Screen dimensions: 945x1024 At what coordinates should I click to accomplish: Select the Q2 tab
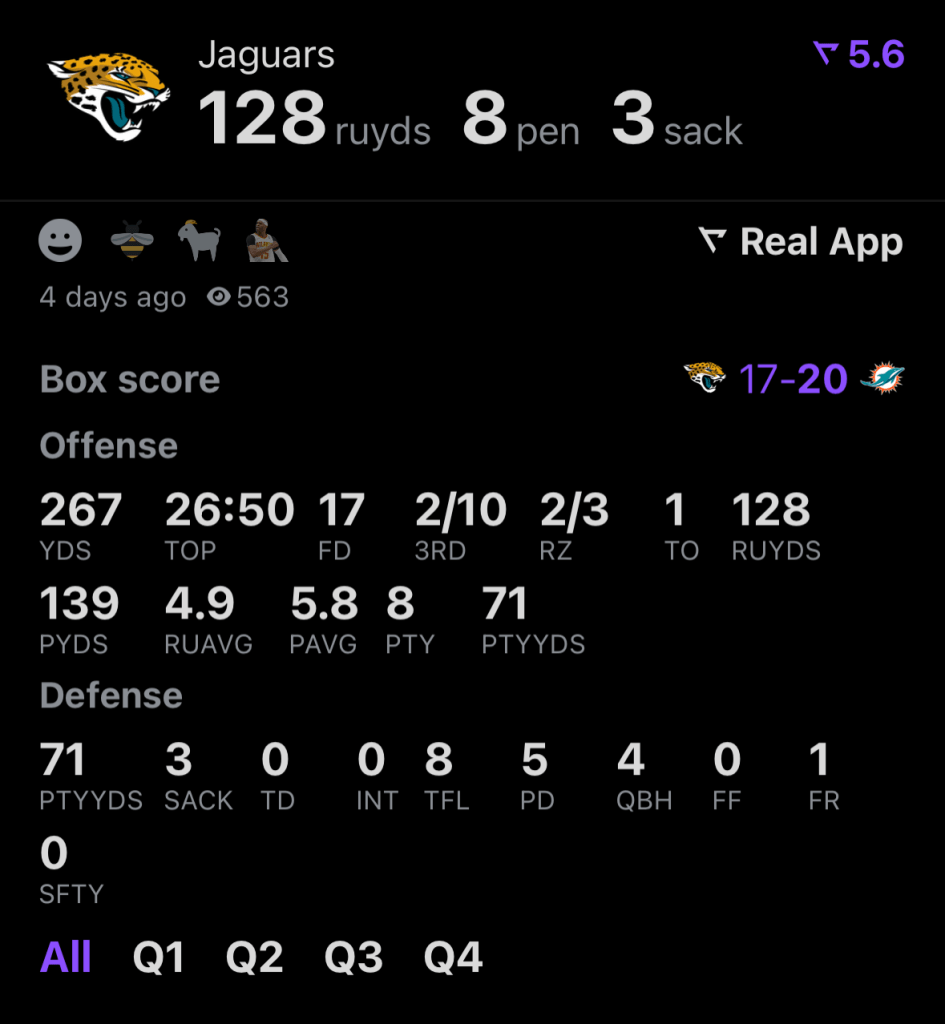[x=254, y=957]
